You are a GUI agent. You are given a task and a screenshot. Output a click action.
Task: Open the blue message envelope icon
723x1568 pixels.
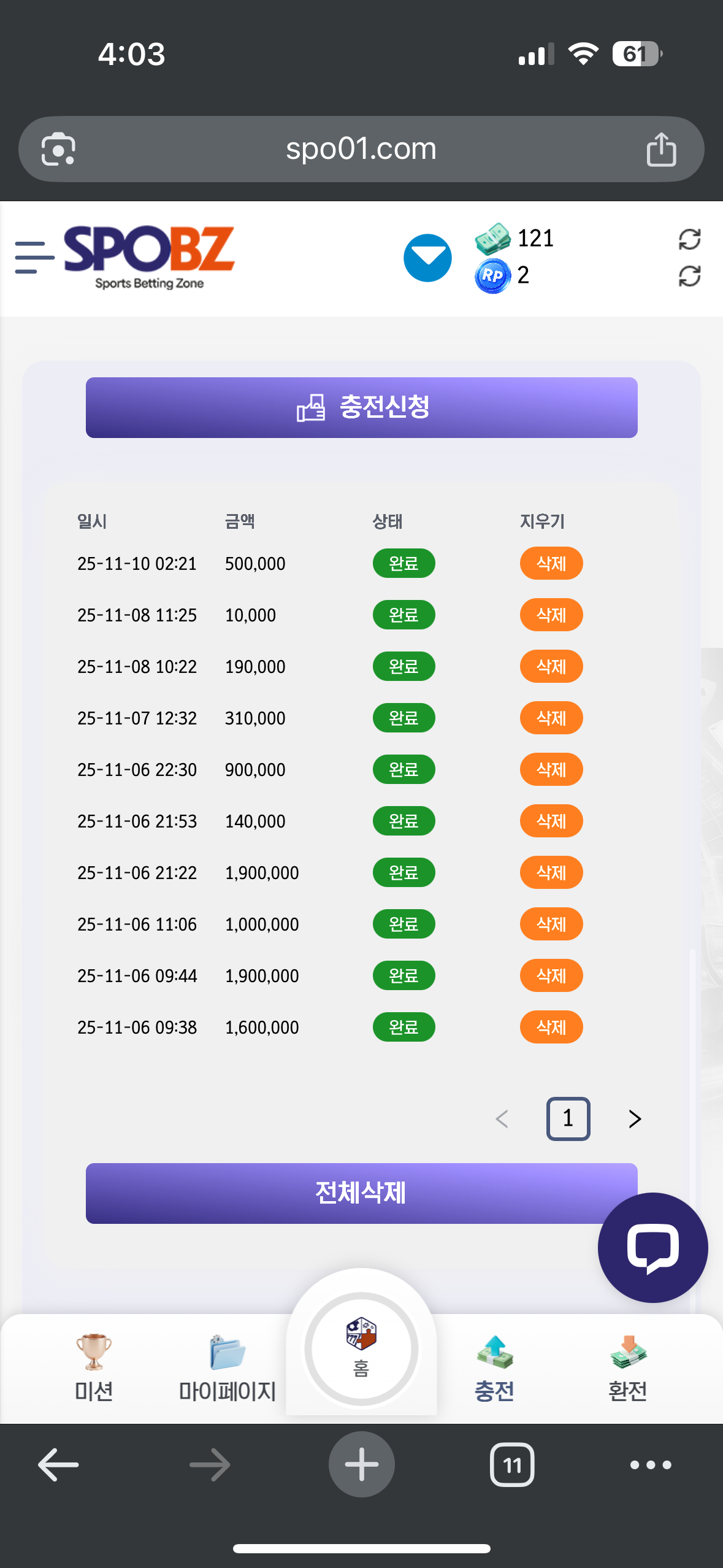pos(427,258)
